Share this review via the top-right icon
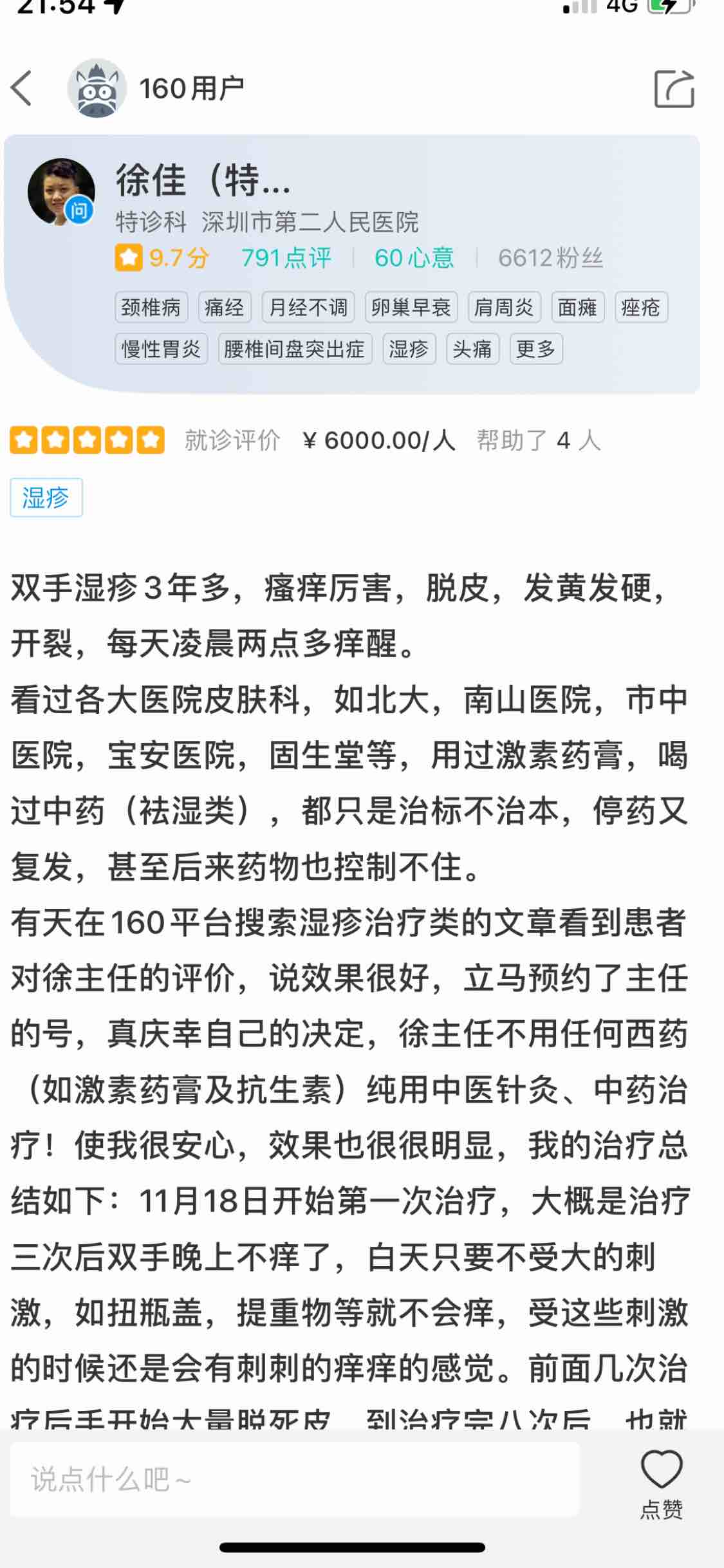724x1568 pixels. tap(674, 88)
